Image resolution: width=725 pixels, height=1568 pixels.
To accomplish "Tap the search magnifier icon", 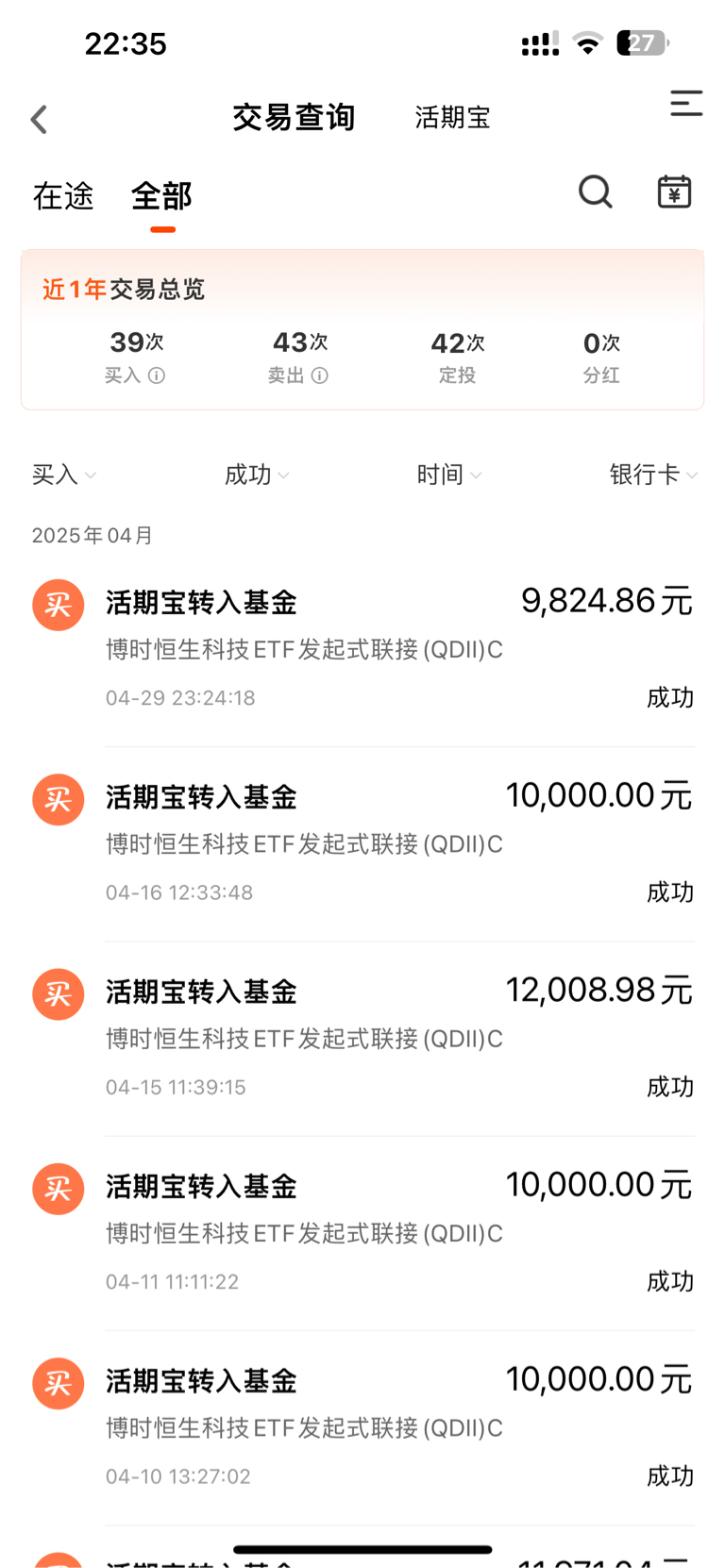I will [596, 192].
